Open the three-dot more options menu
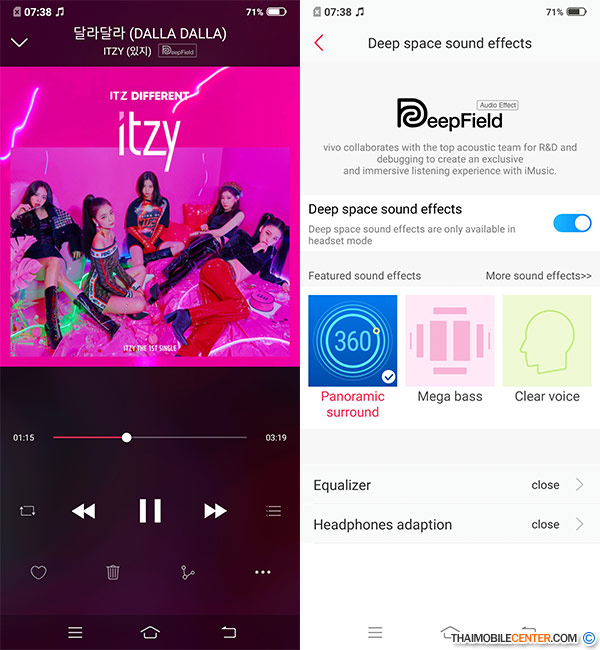 point(263,573)
